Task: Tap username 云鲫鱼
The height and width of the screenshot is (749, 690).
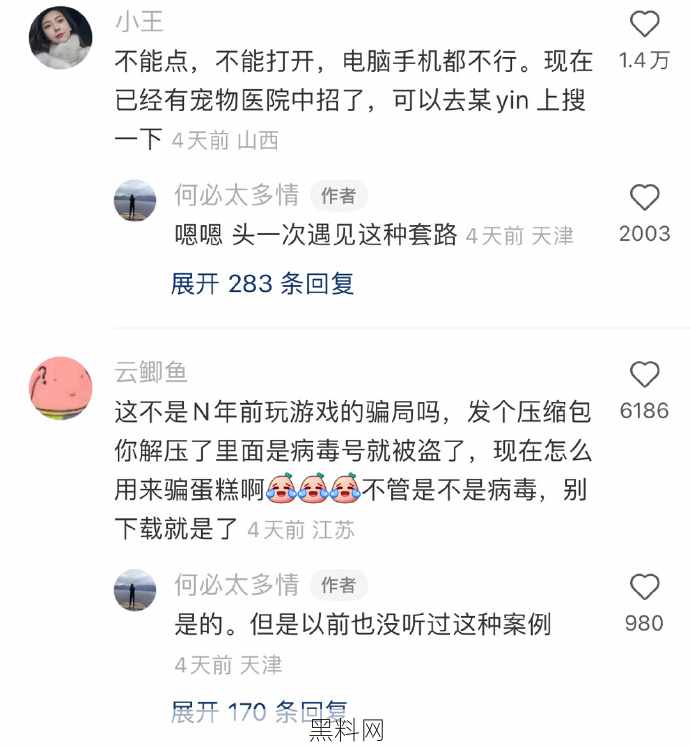Action: (x=151, y=373)
